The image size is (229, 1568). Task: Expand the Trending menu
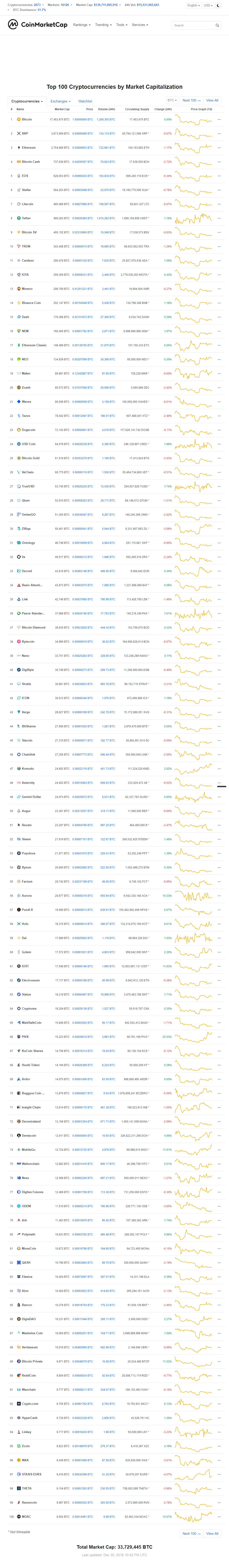coord(103,25)
